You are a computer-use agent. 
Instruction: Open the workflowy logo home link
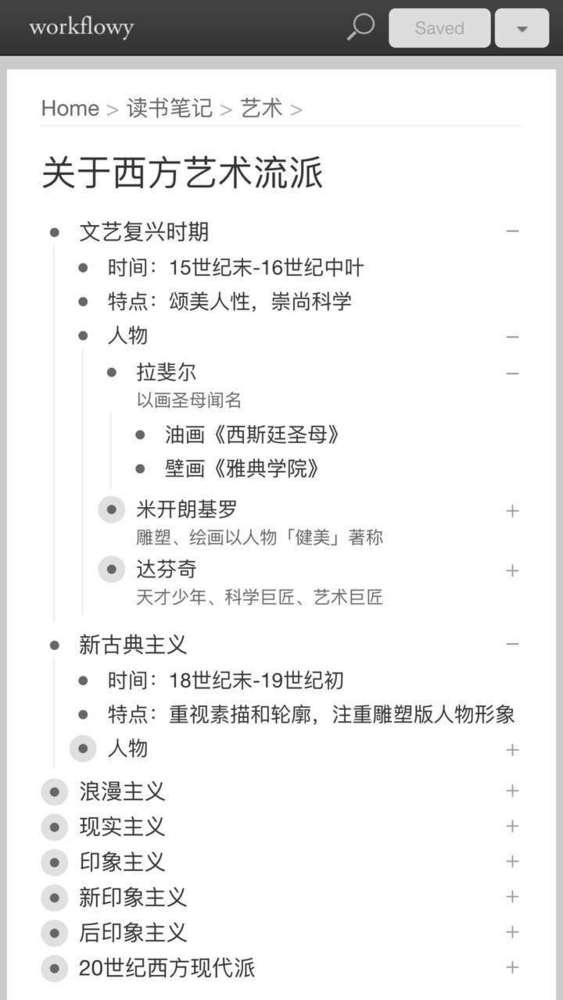tap(81, 27)
